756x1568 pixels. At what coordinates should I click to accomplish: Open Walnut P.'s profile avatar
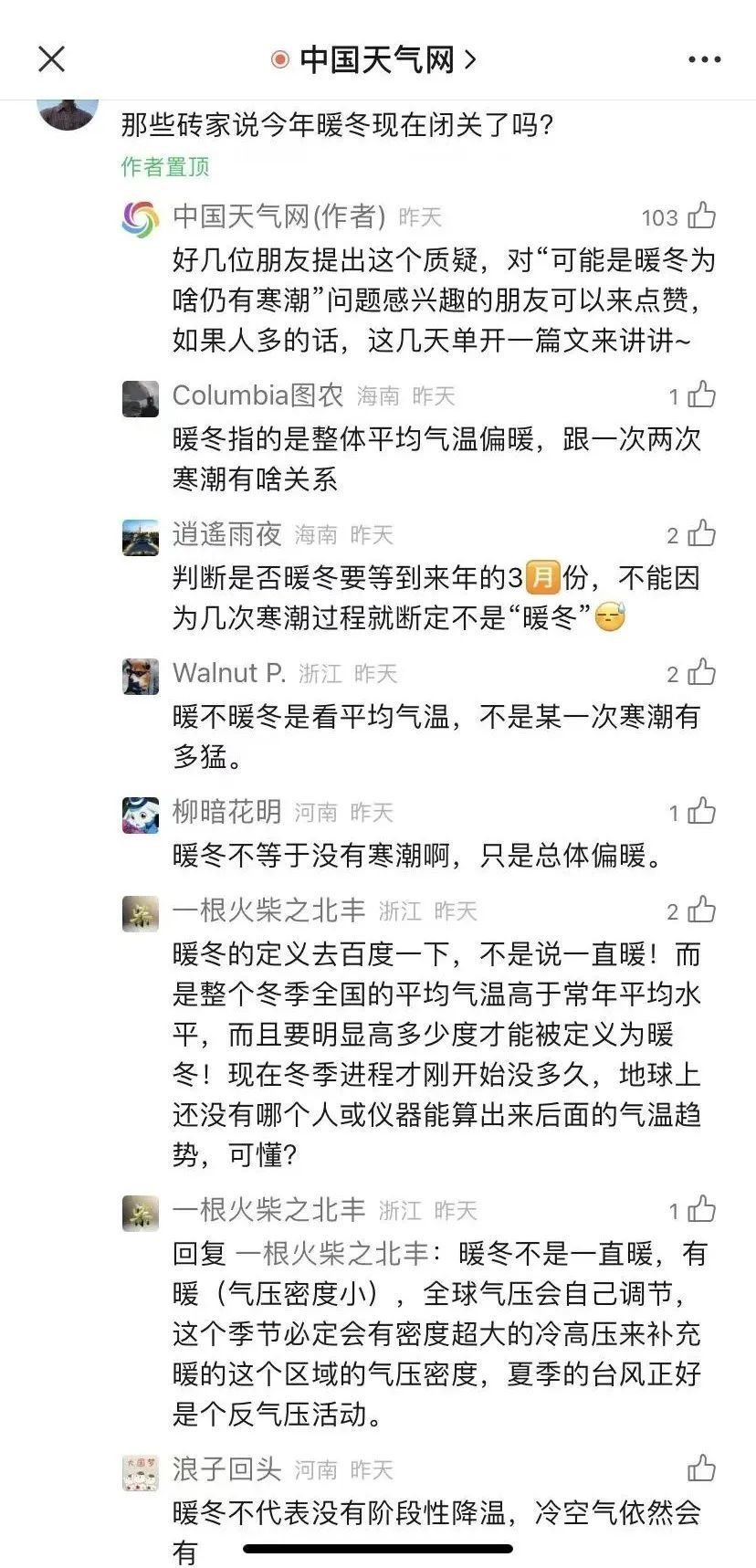tap(141, 677)
